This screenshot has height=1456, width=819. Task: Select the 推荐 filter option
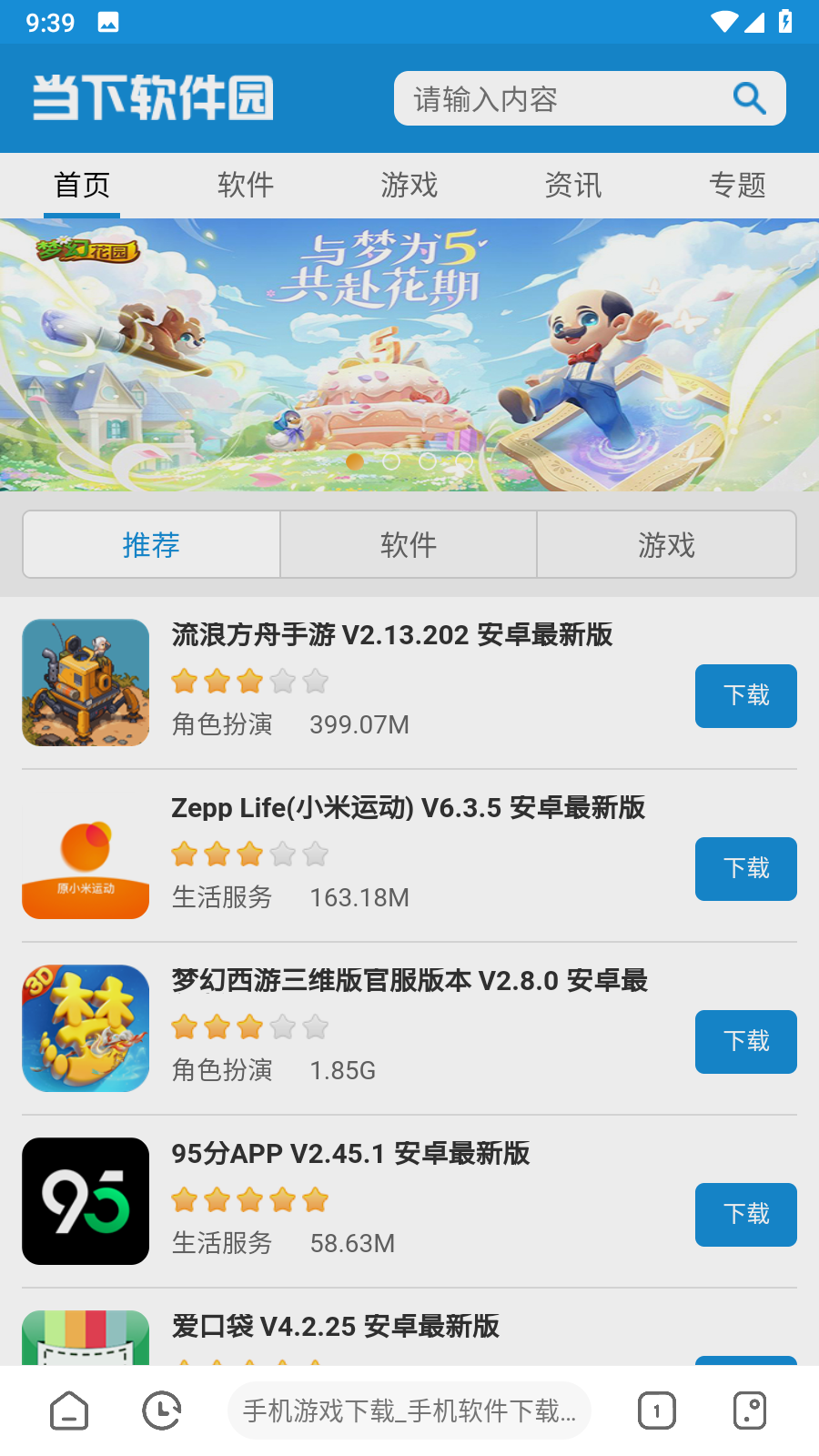tap(151, 544)
